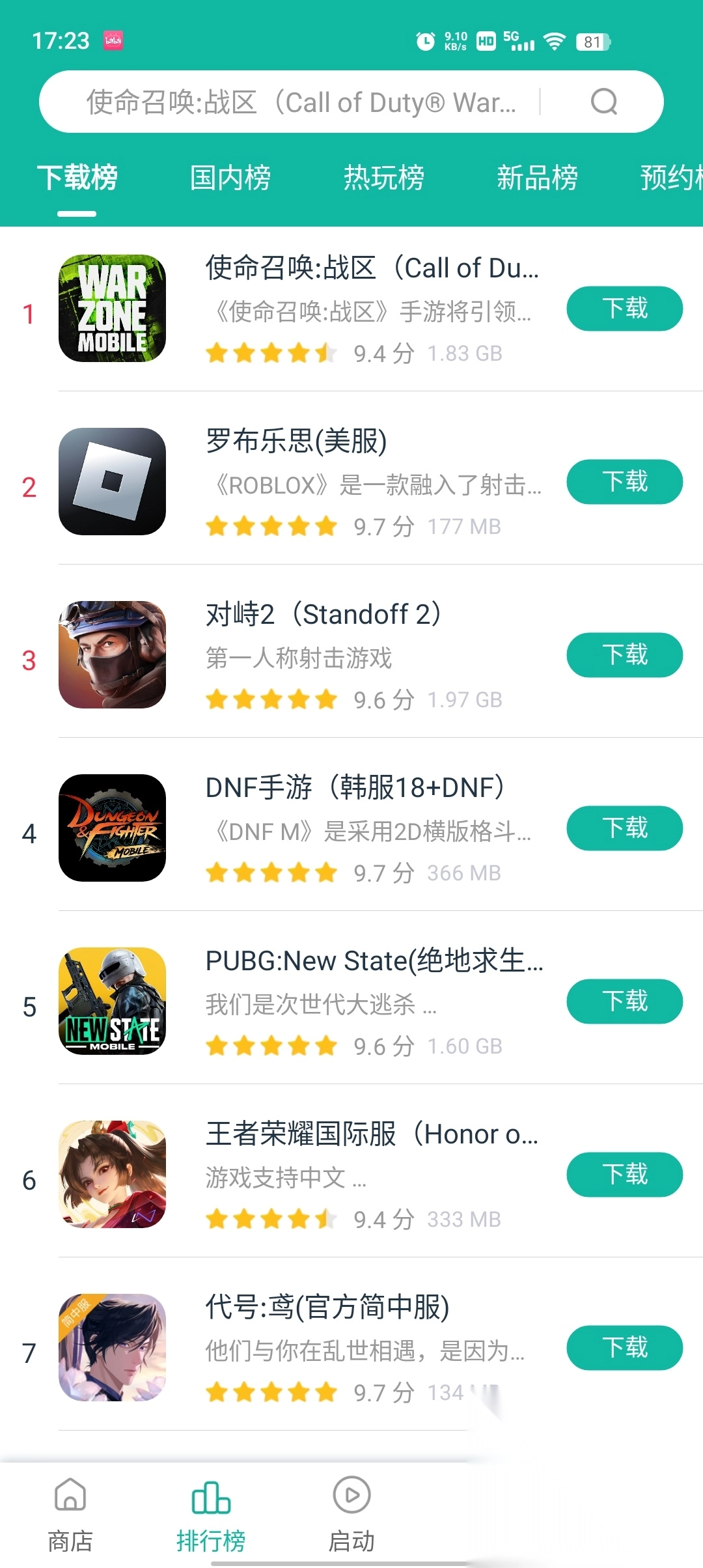Open the 下载榜 tab
703x1568 pixels.
(77, 178)
